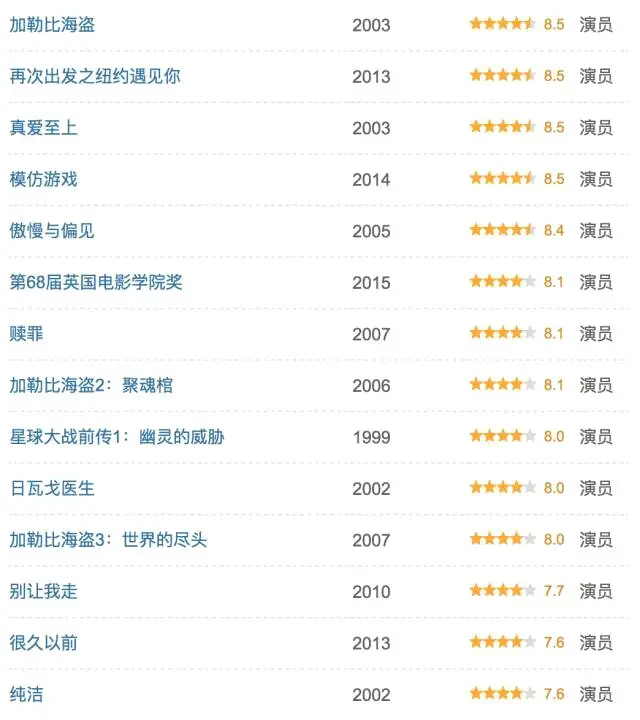
Task: Open 模仿游戏 movie page
Action: pos(43,179)
